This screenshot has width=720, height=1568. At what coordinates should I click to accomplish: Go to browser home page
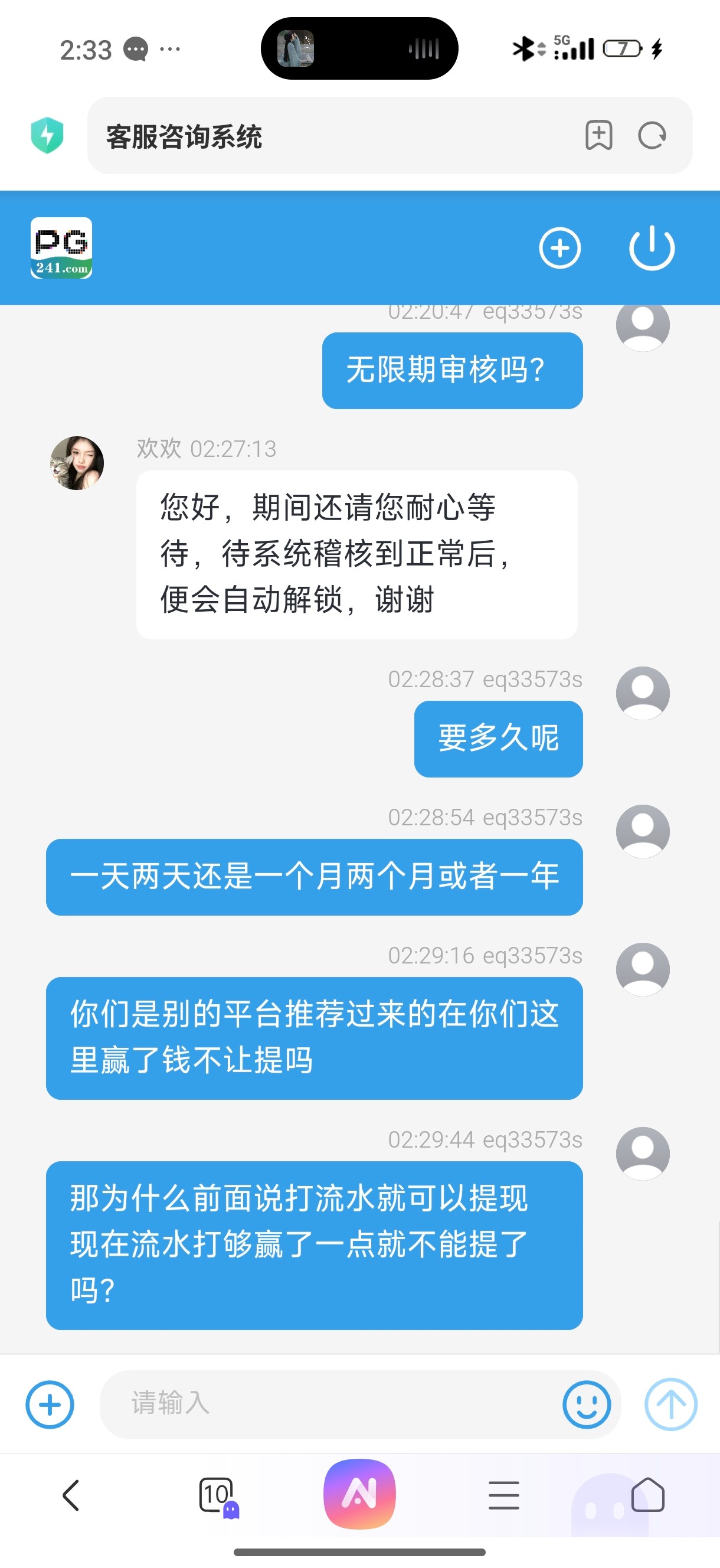point(647,1495)
